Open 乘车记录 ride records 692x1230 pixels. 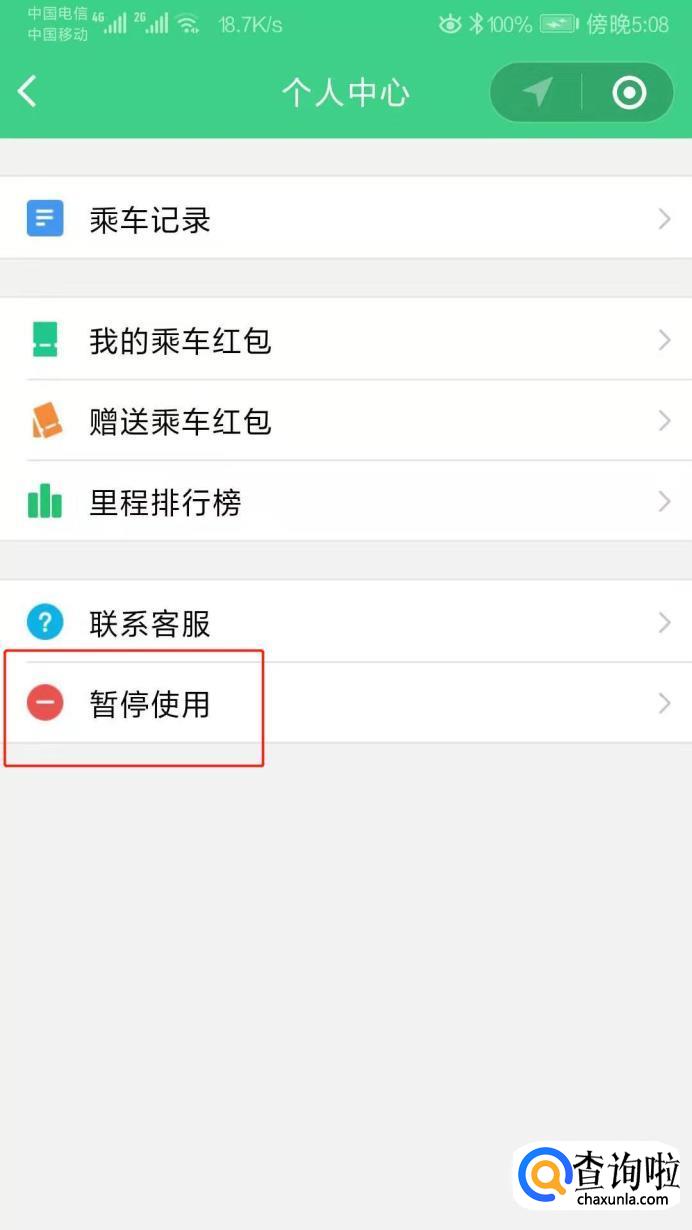coord(346,219)
